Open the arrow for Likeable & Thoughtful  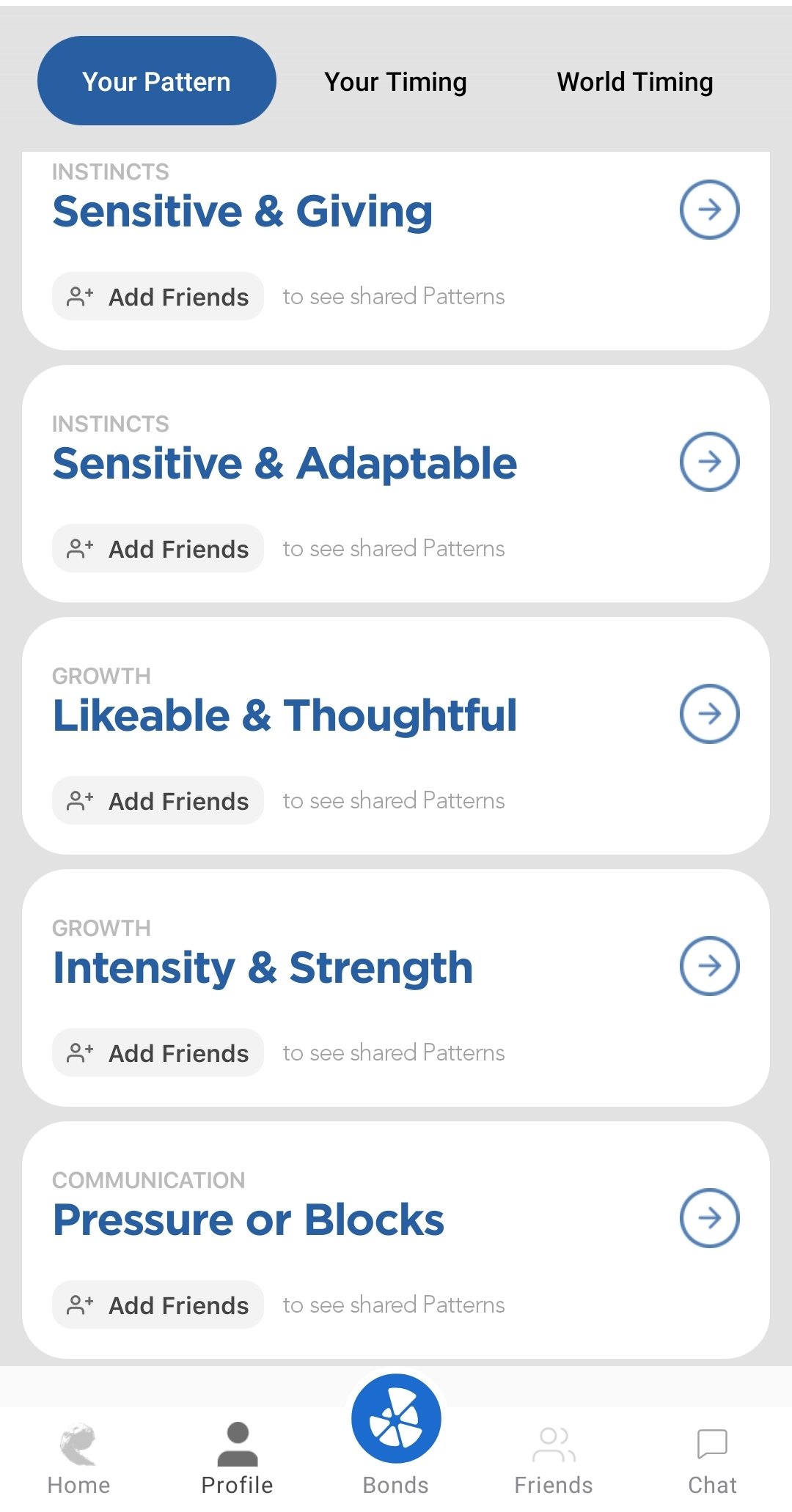tap(709, 714)
